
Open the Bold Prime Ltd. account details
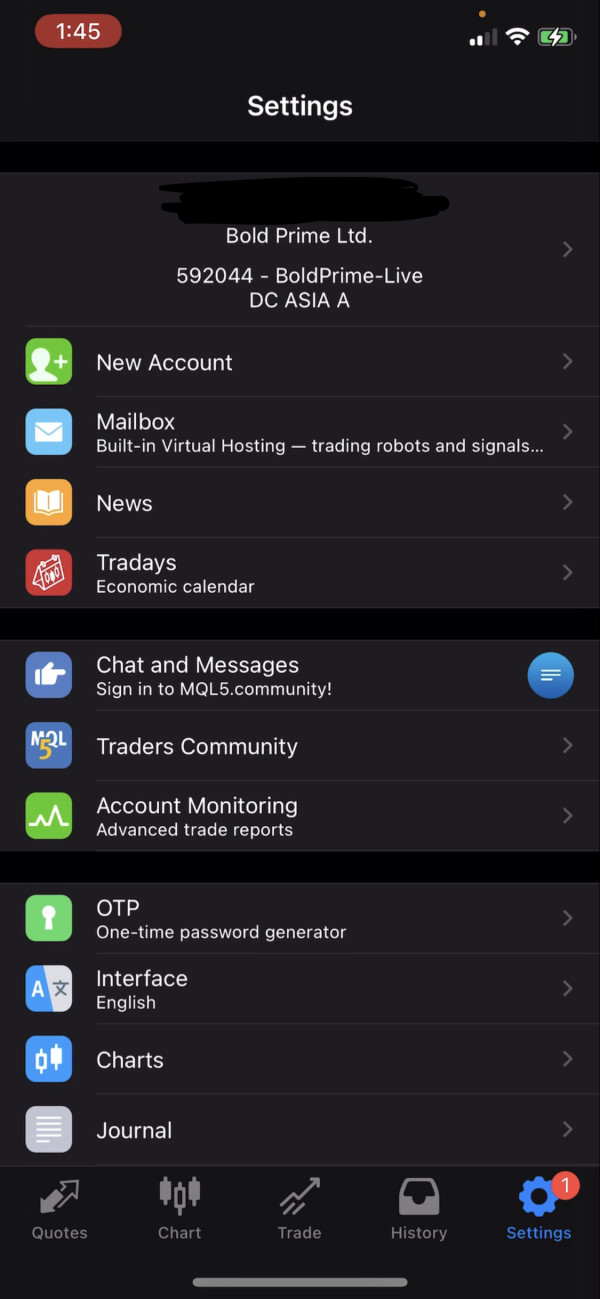click(x=300, y=249)
